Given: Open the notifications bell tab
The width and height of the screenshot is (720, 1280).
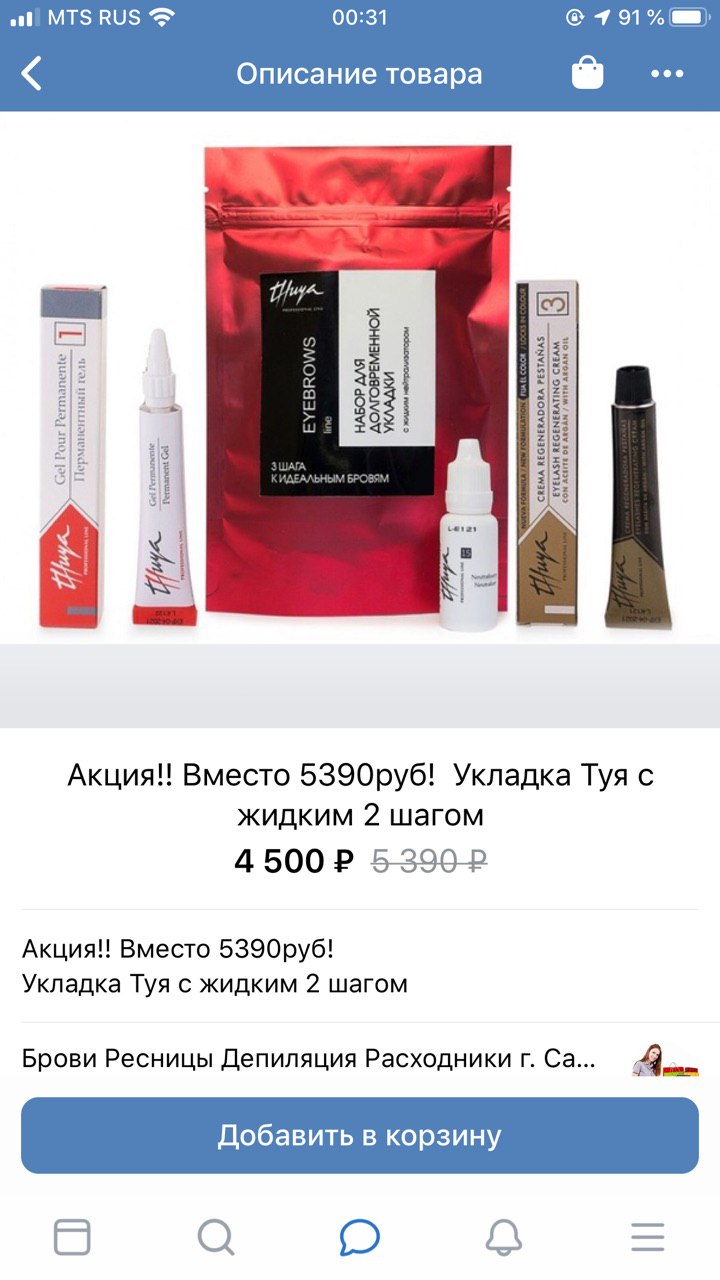Looking at the screenshot, I should pos(503,1237).
